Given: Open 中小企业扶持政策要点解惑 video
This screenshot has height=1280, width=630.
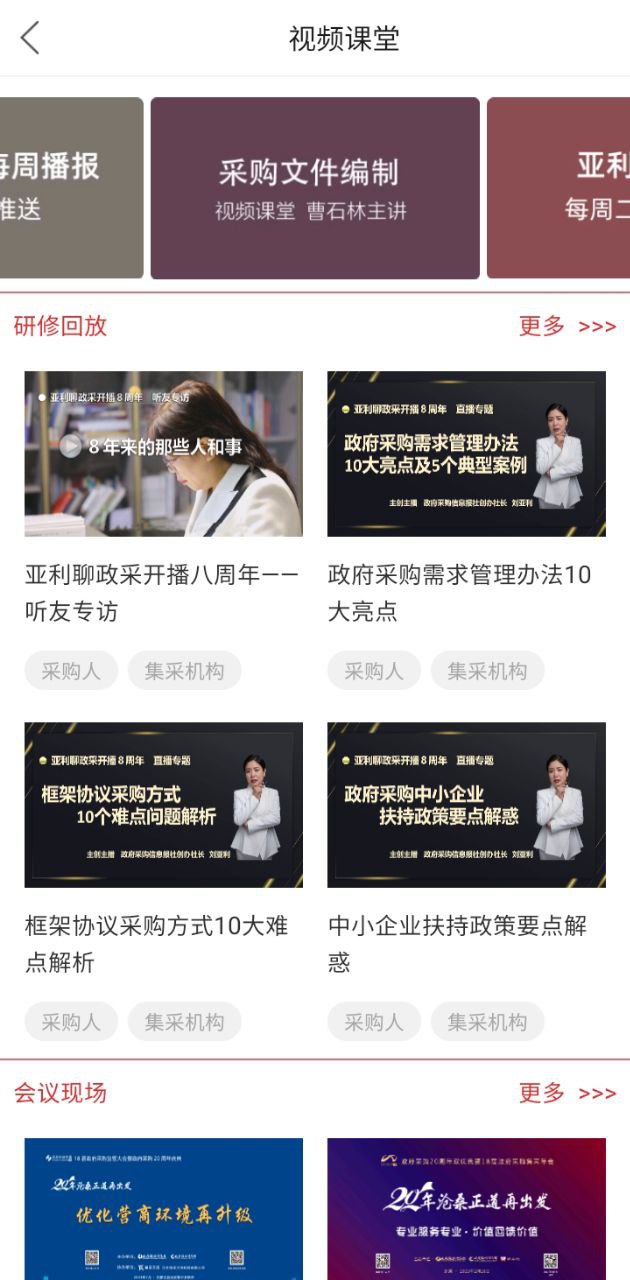Looking at the screenshot, I should point(466,804).
